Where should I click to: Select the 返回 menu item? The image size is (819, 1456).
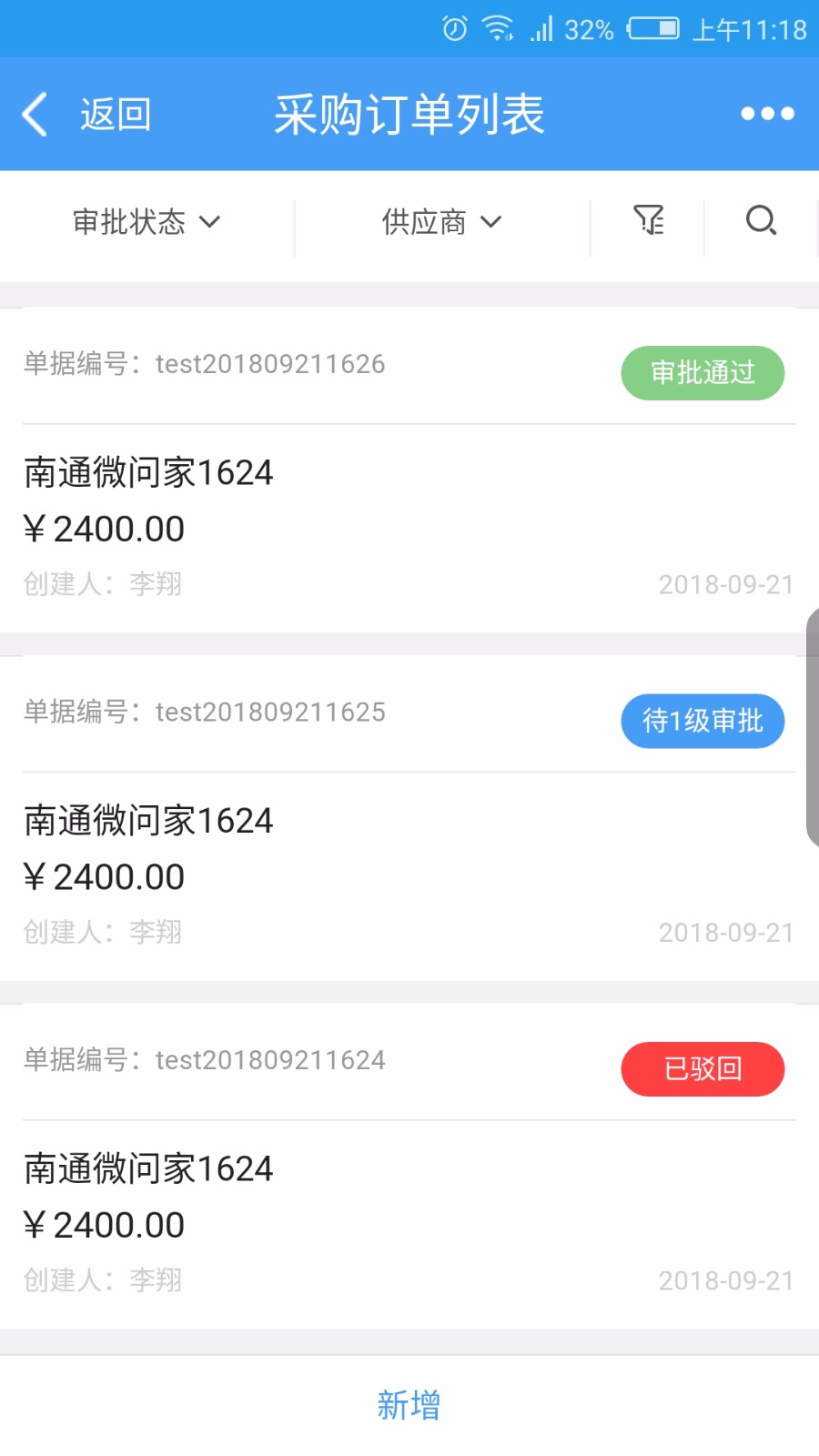coord(115,114)
